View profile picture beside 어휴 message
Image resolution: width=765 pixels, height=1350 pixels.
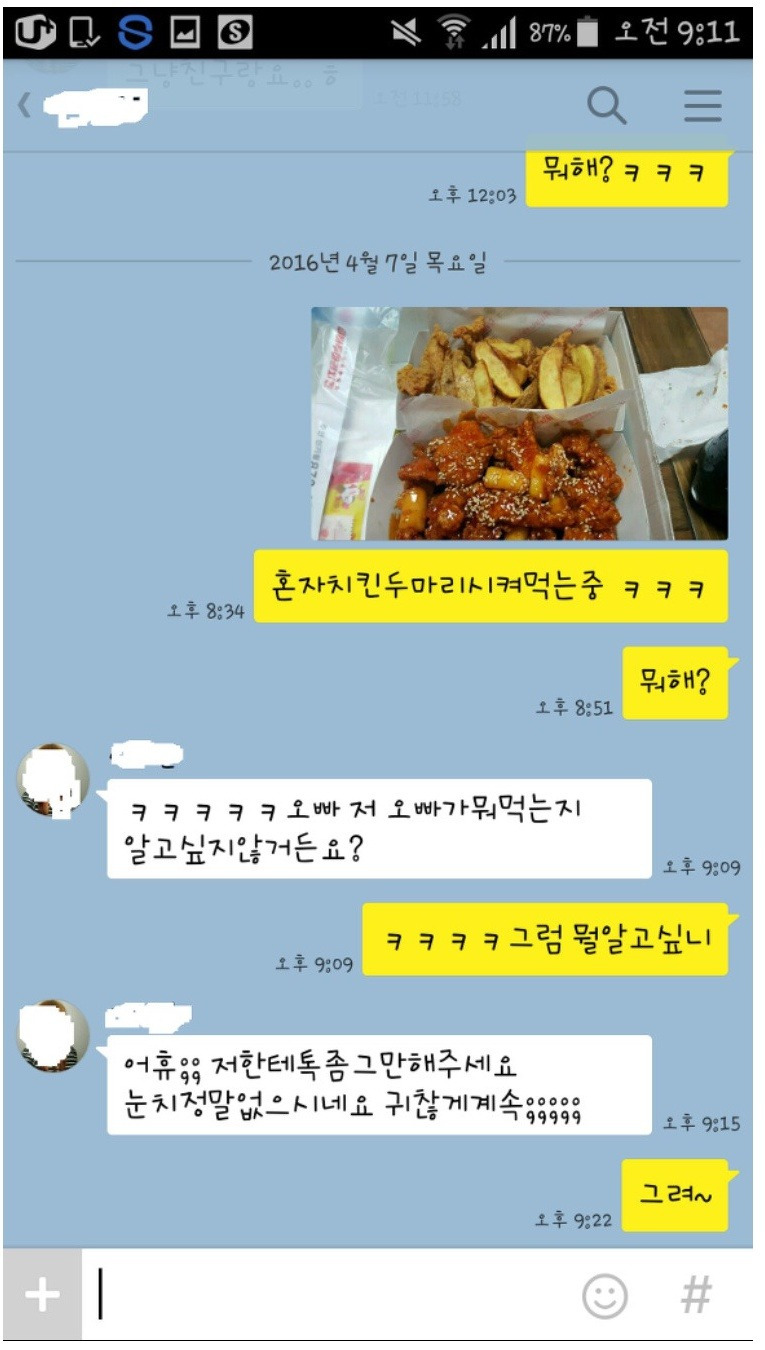coord(54,1035)
